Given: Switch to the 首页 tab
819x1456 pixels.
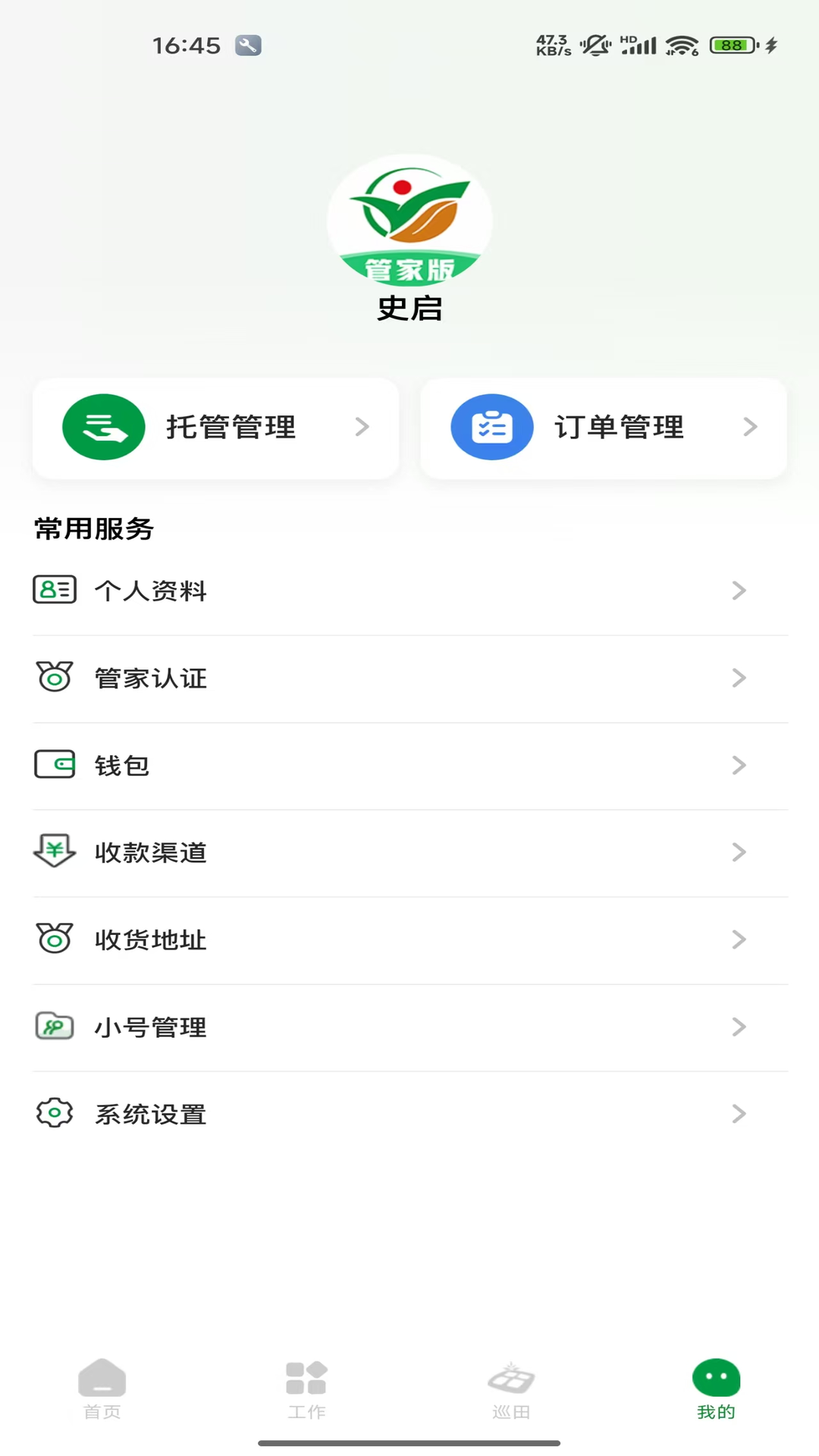Looking at the screenshot, I should click(x=102, y=1388).
